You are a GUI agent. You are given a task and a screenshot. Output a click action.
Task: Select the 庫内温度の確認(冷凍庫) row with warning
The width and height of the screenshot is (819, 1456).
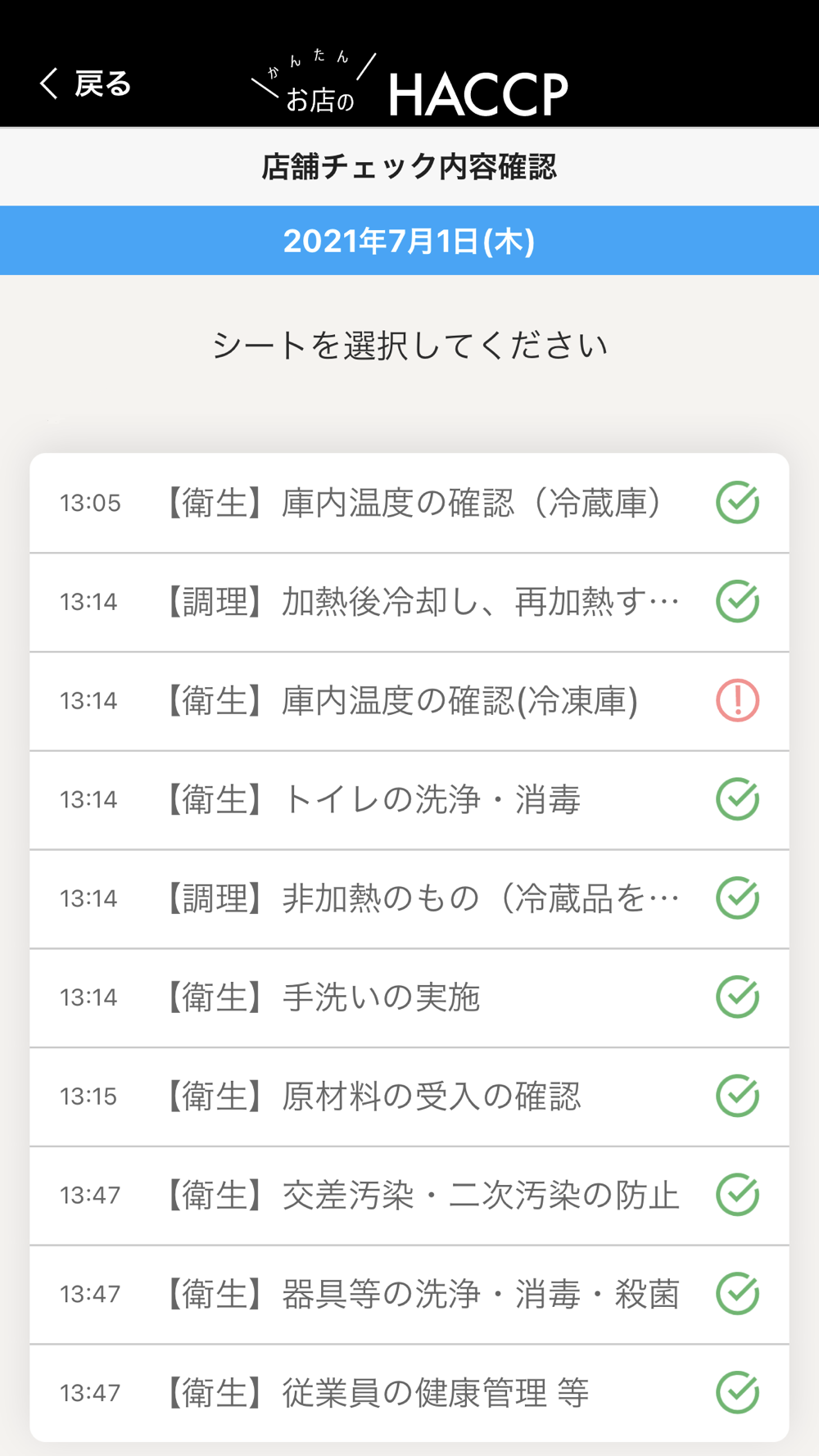pyautogui.click(x=409, y=701)
